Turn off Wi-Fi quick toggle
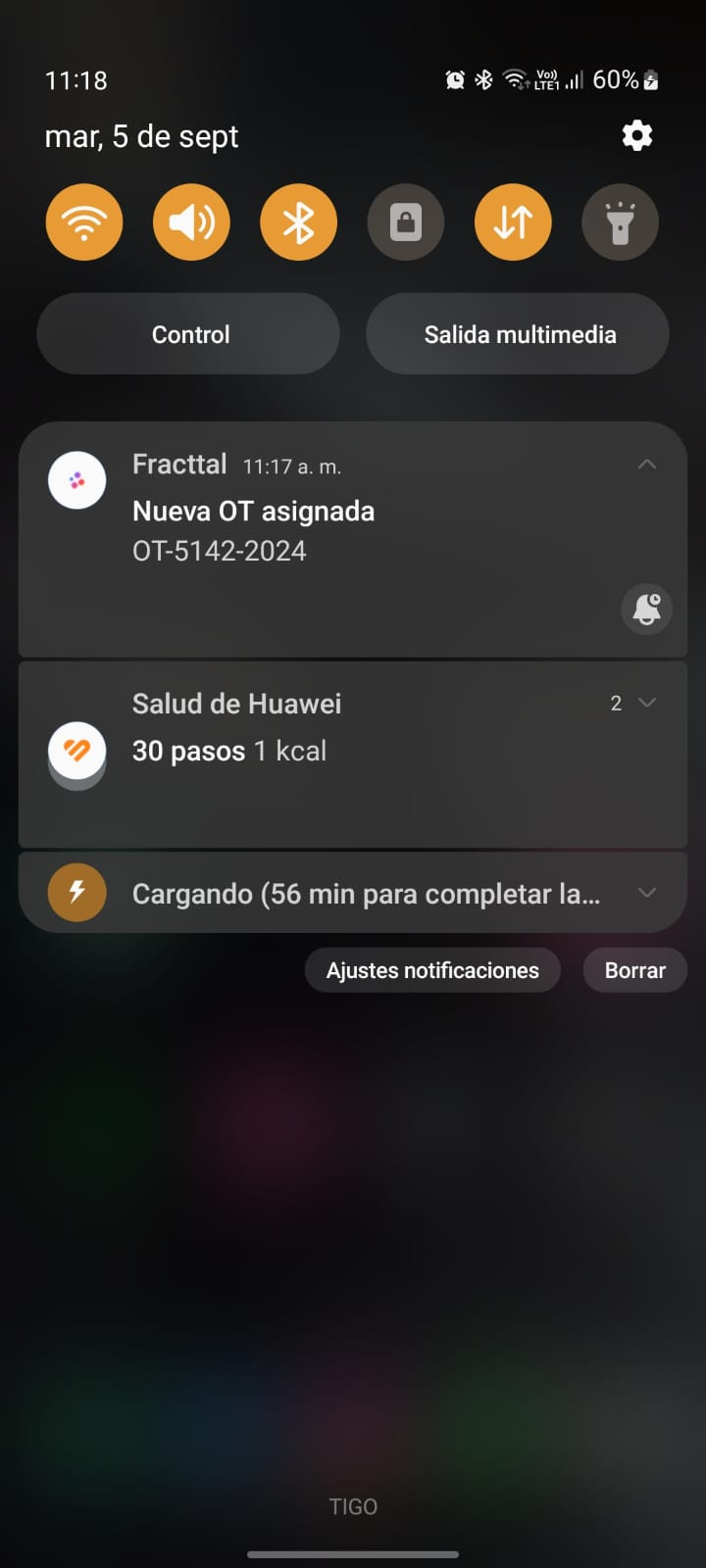Image resolution: width=706 pixels, height=1568 pixels. pos(84,222)
